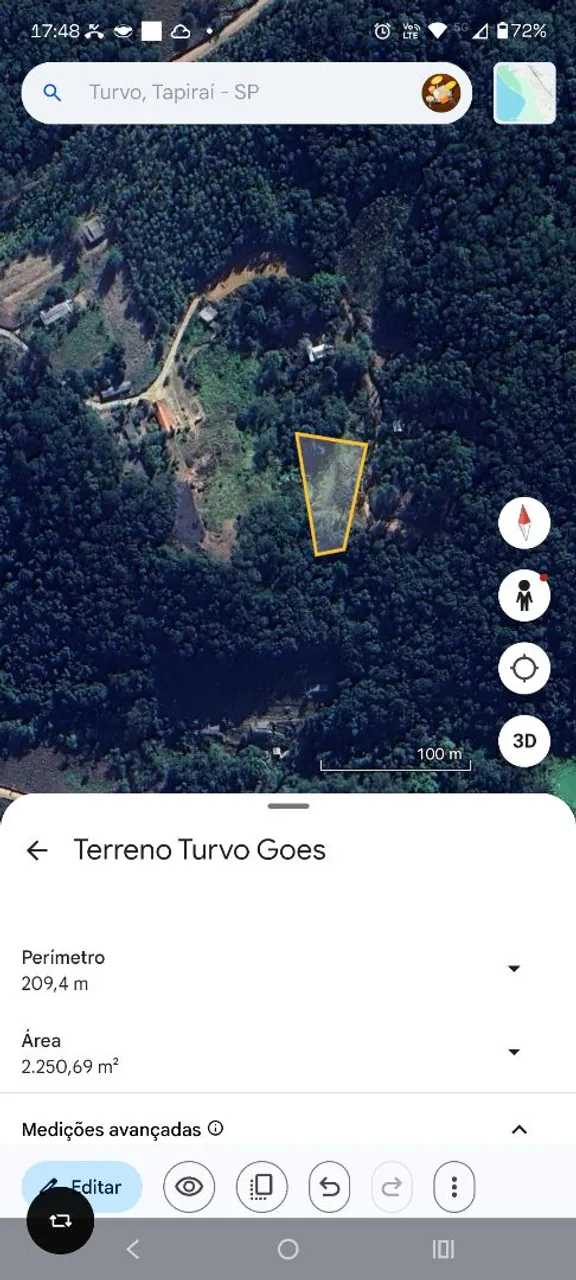Tap the copy icon in the toolbar
The height and width of the screenshot is (1280, 576).
click(x=262, y=1187)
